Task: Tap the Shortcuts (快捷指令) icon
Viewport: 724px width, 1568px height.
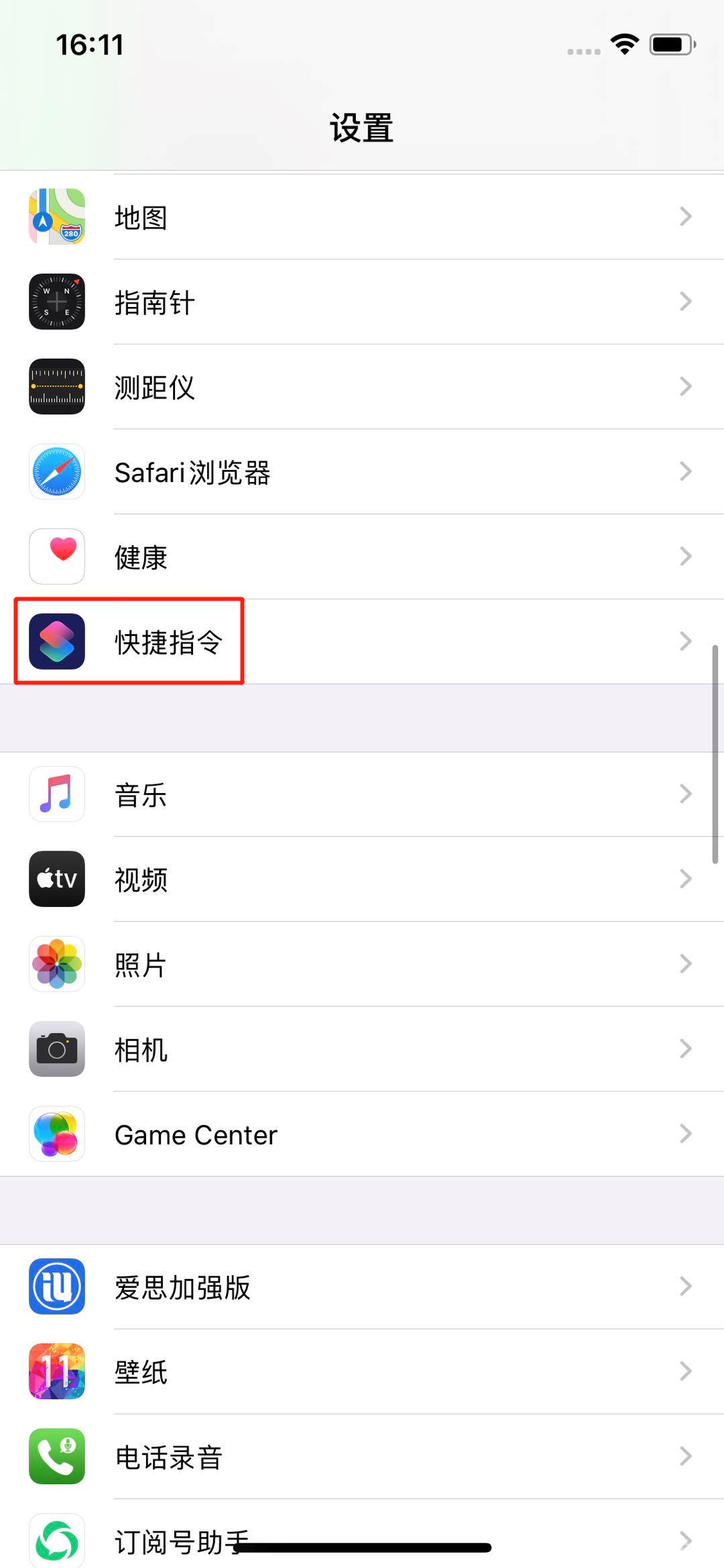Action: tap(56, 642)
